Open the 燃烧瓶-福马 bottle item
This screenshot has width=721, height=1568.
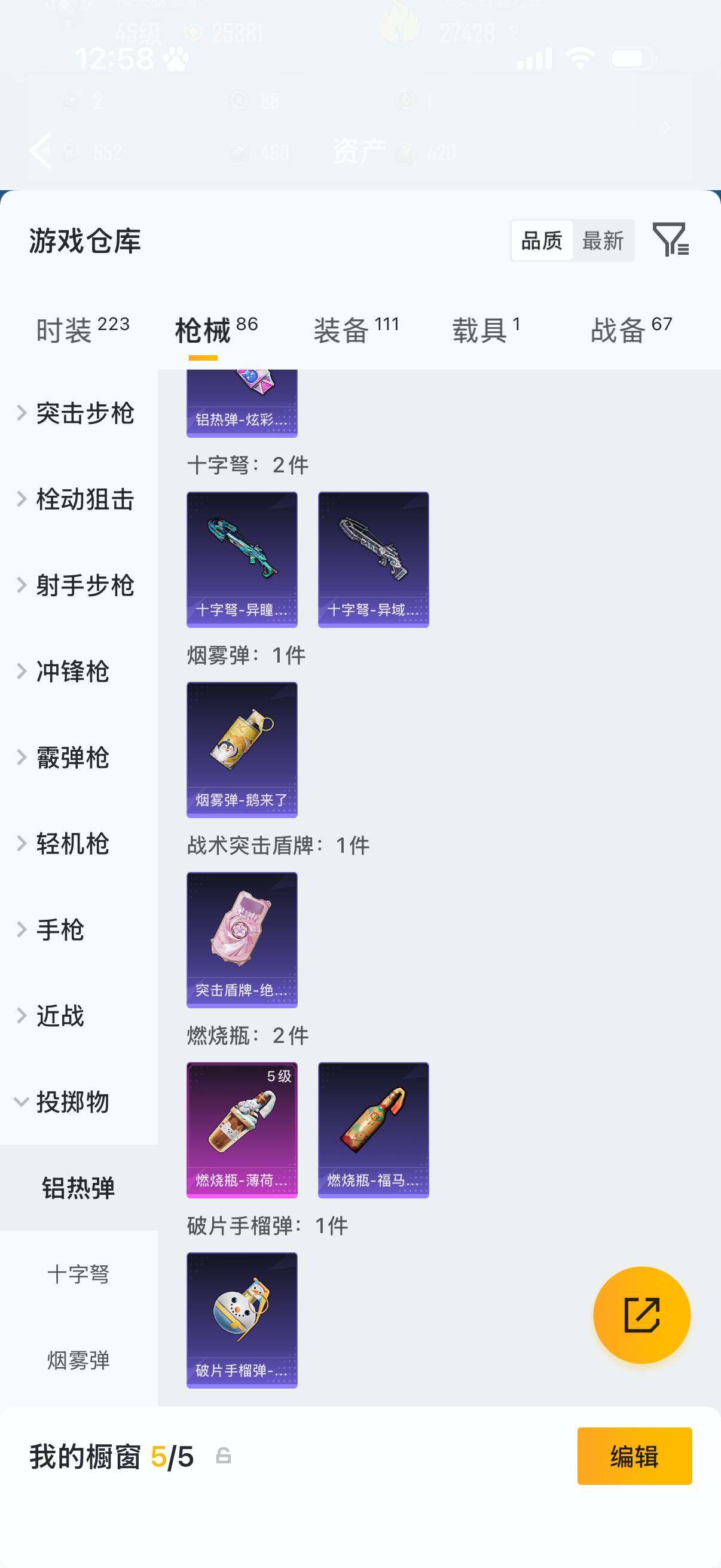pos(374,1129)
